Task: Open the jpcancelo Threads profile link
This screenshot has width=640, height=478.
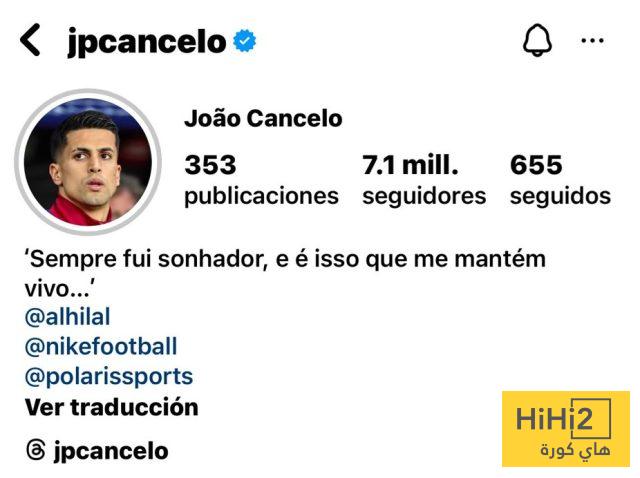Action: point(97,451)
